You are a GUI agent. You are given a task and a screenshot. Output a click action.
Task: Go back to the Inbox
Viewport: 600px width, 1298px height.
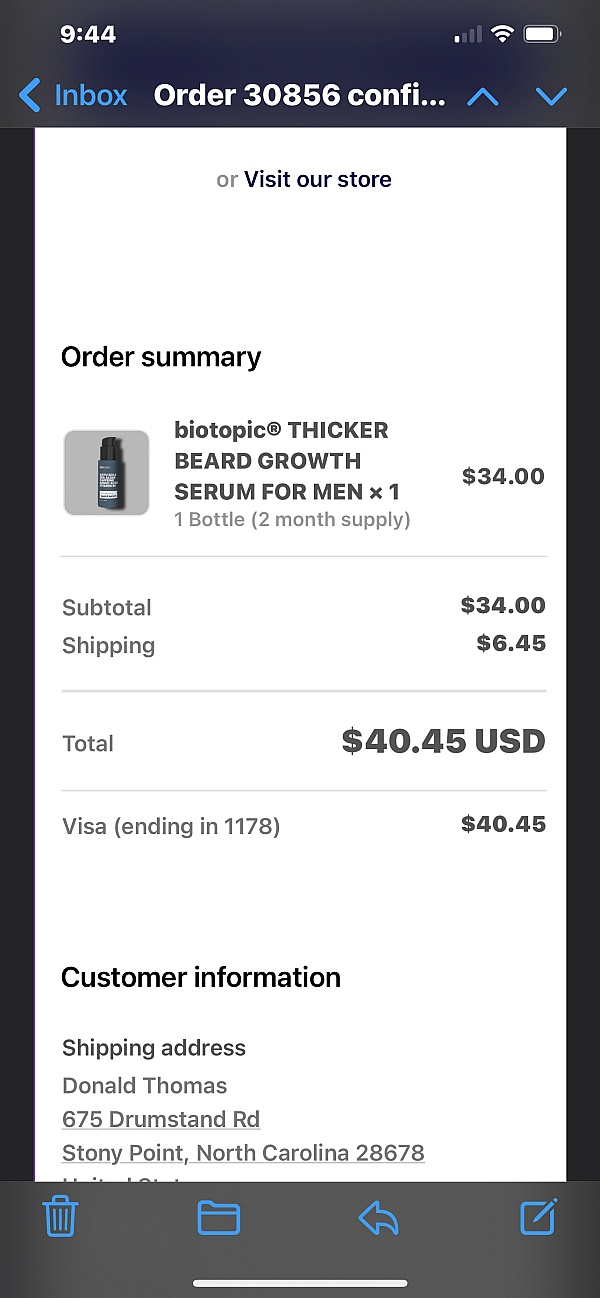click(x=73, y=96)
